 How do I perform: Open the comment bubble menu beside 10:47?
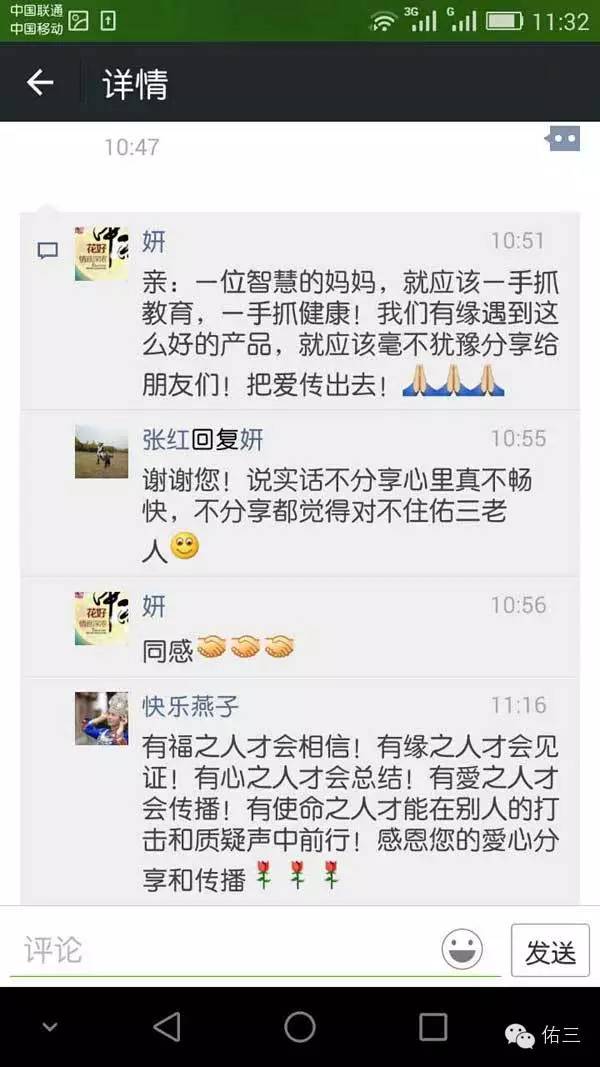point(562,139)
